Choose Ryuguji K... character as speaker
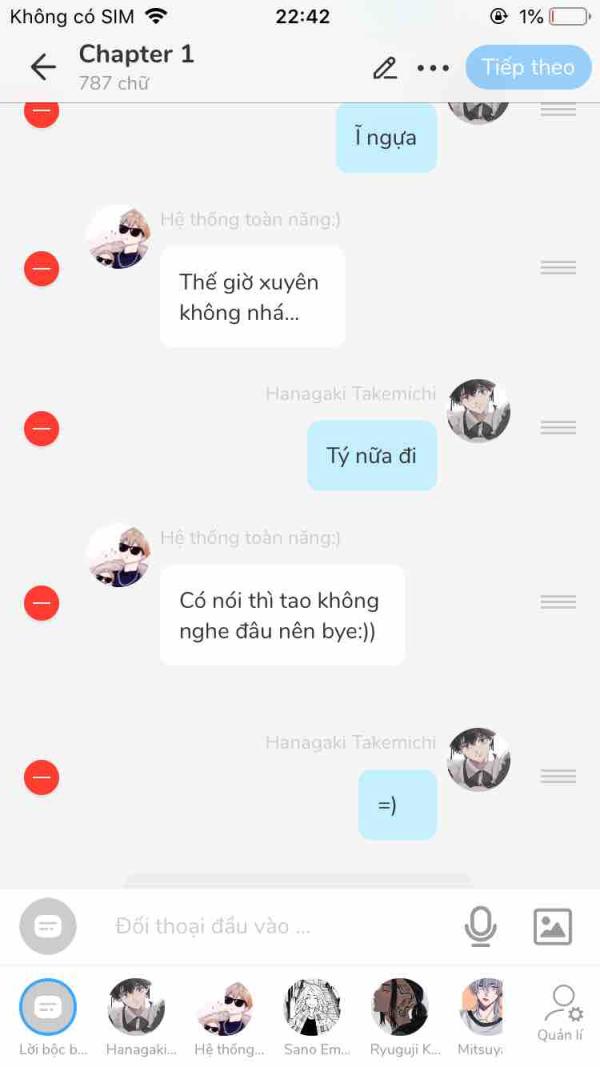The image size is (600, 1067). (400, 1008)
